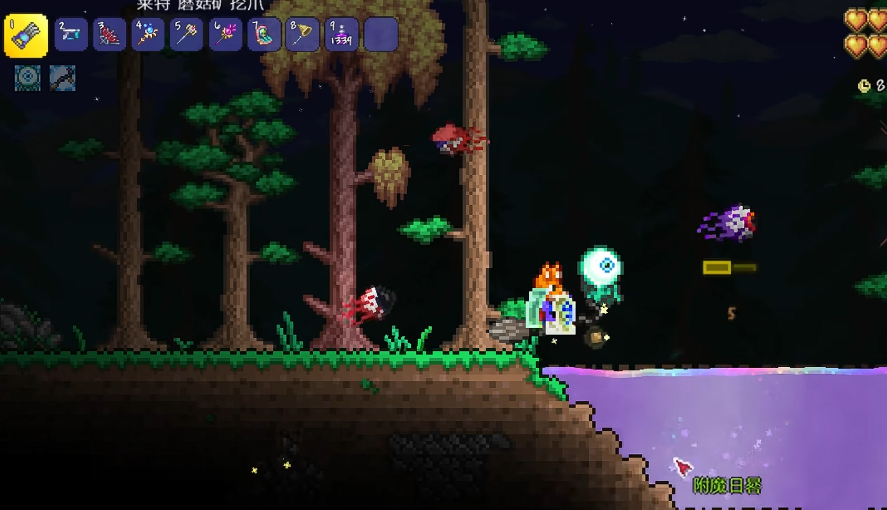Image resolution: width=887 pixels, height=510 pixels.
Task: Select hotbar slot 6 pink gem staff
Action: (x=225, y=35)
